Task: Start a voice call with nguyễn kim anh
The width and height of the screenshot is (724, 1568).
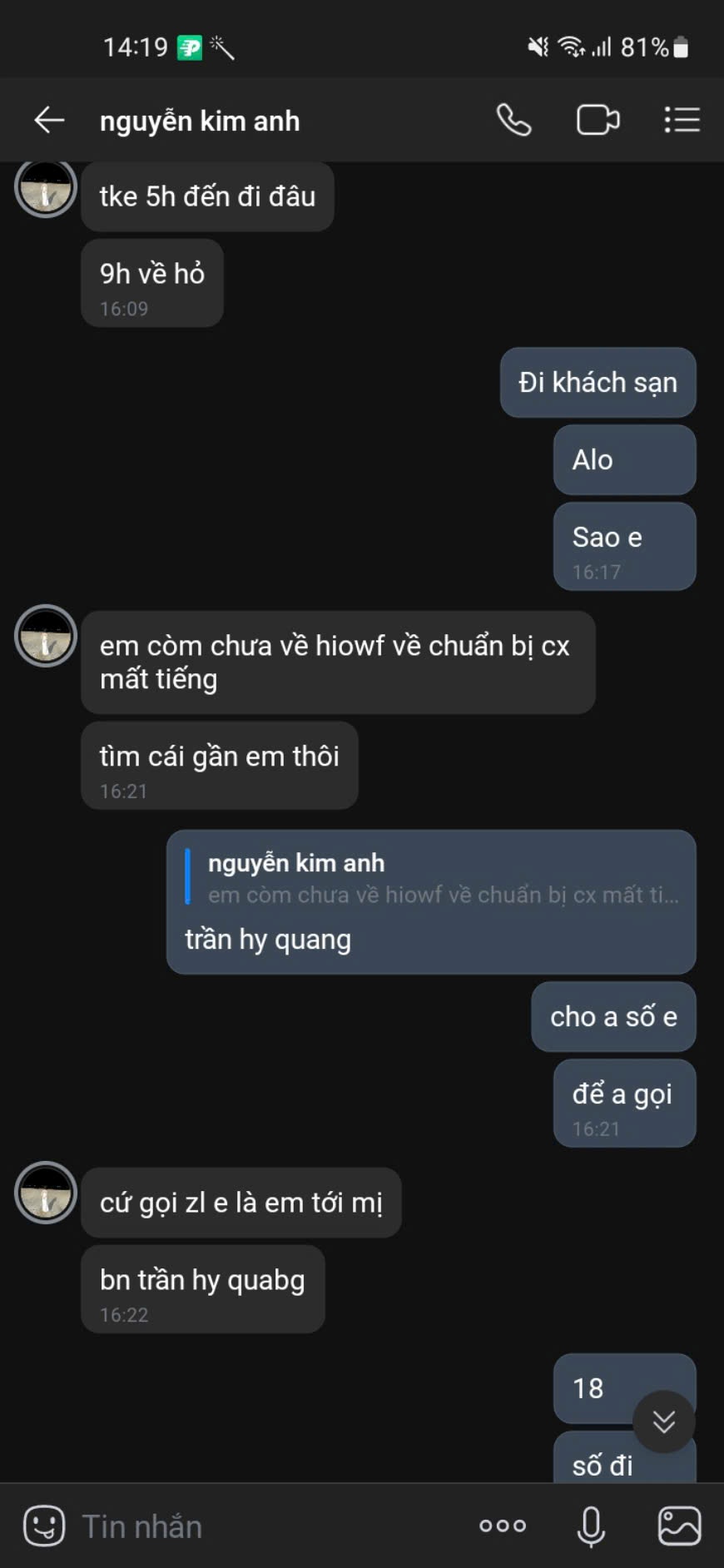Action: tap(513, 121)
